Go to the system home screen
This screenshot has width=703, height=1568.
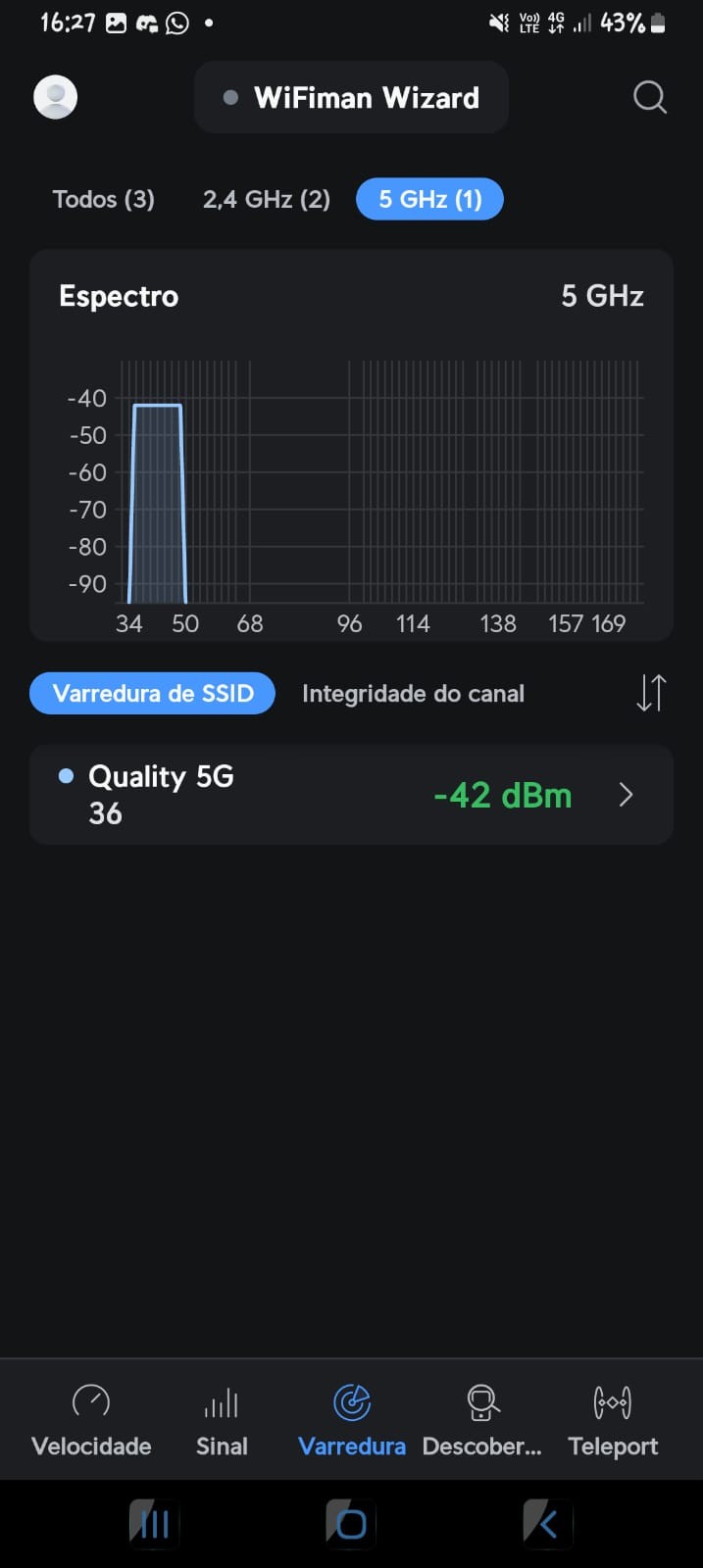(351, 1524)
